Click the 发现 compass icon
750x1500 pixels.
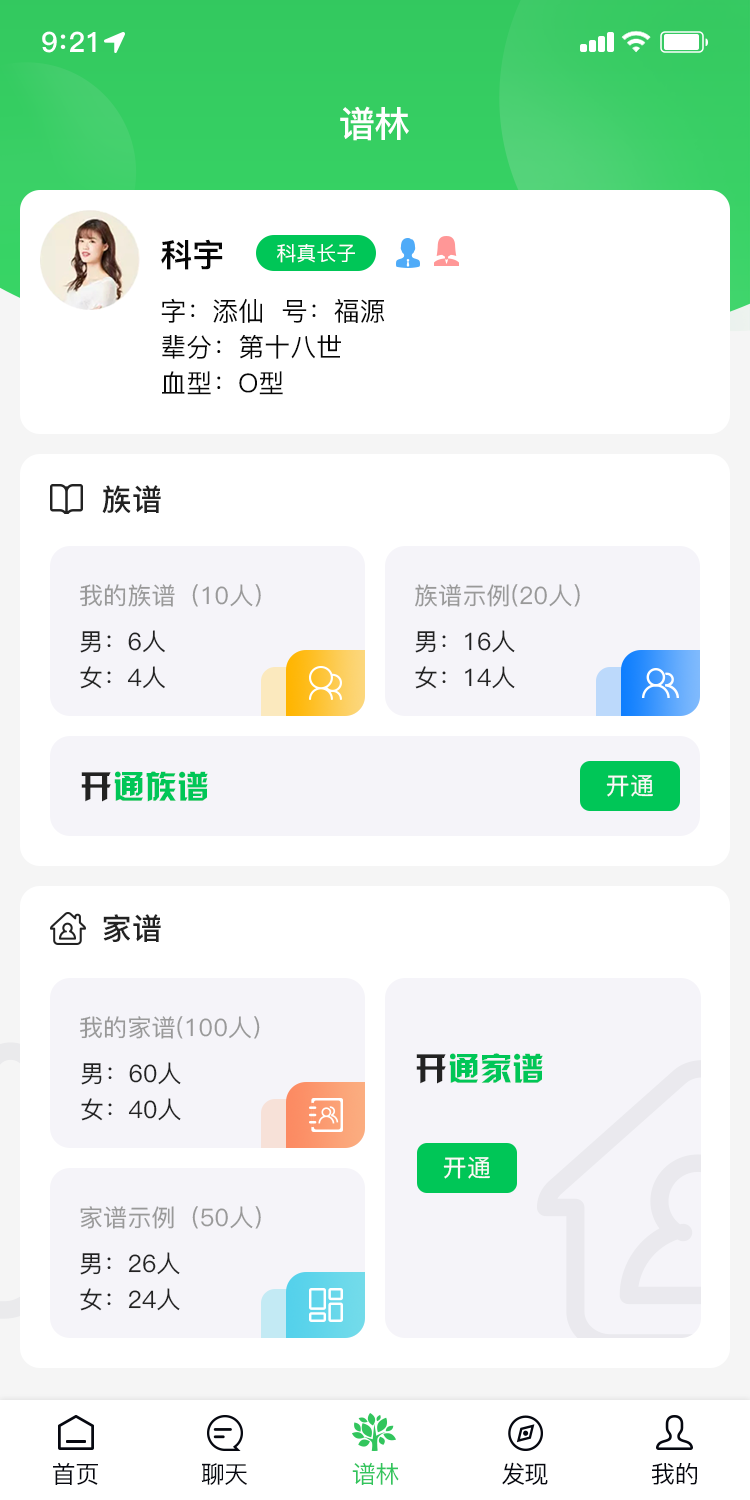[x=524, y=1431]
